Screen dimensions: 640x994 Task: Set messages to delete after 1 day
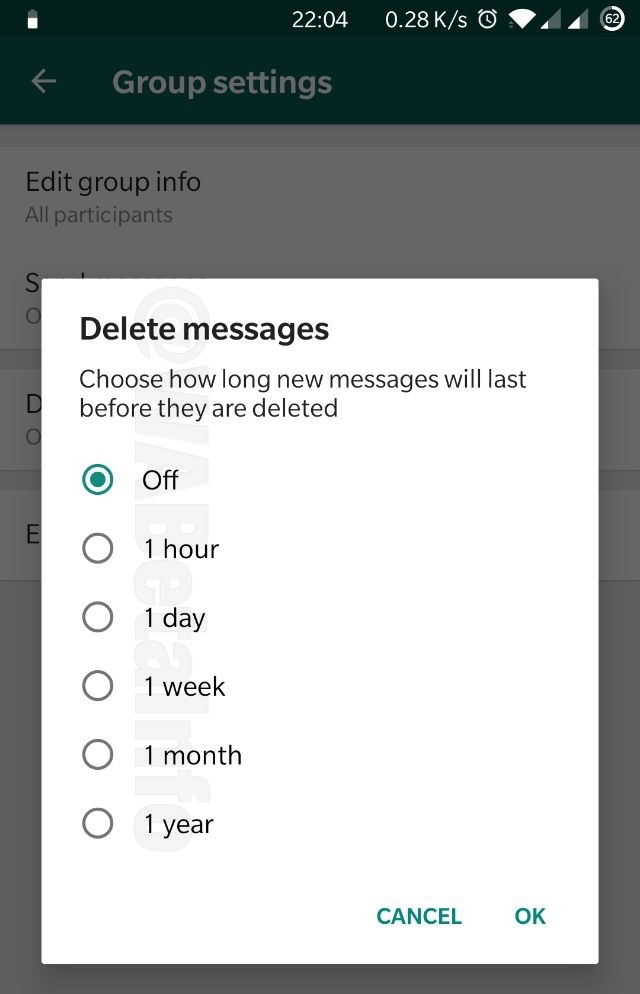[98, 617]
